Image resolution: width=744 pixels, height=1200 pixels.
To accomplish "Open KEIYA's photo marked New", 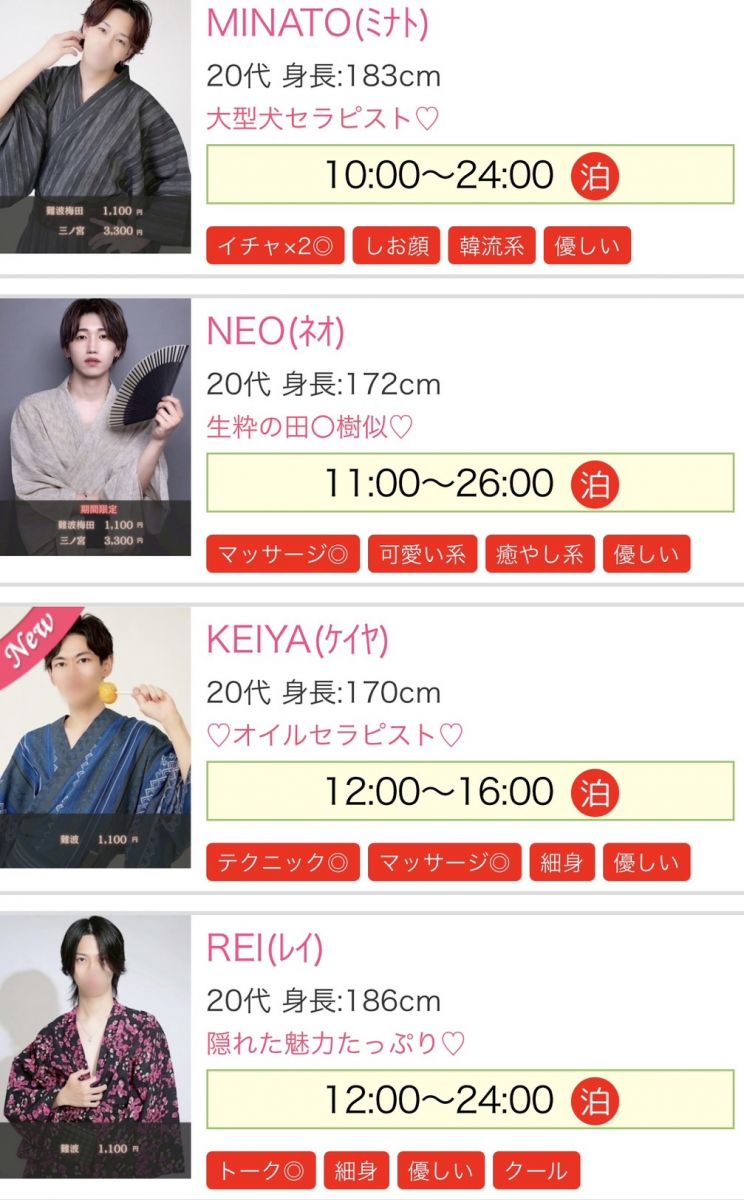I will pos(95,736).
